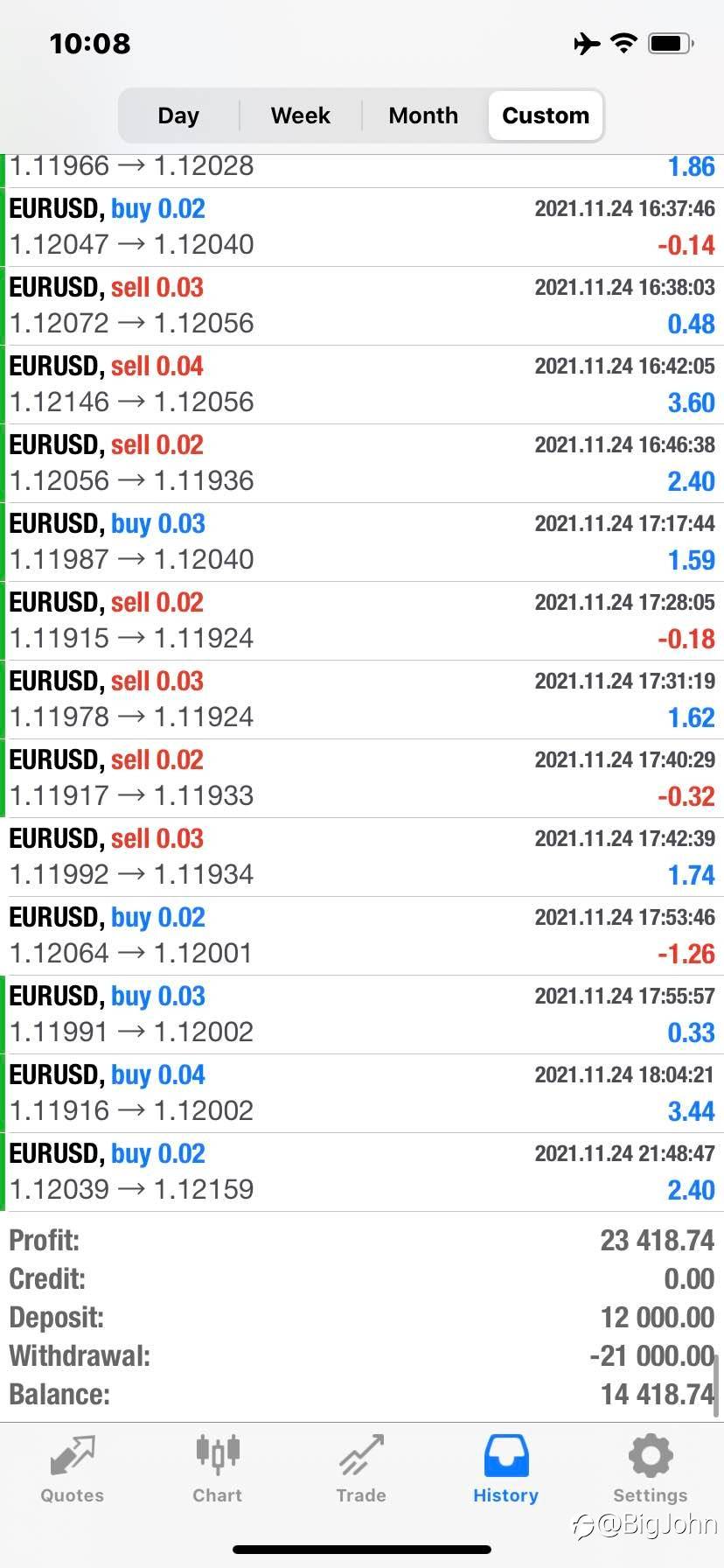Open the Settings tab
Viewport: 724px width, 1568px height.
(650, 1470)
